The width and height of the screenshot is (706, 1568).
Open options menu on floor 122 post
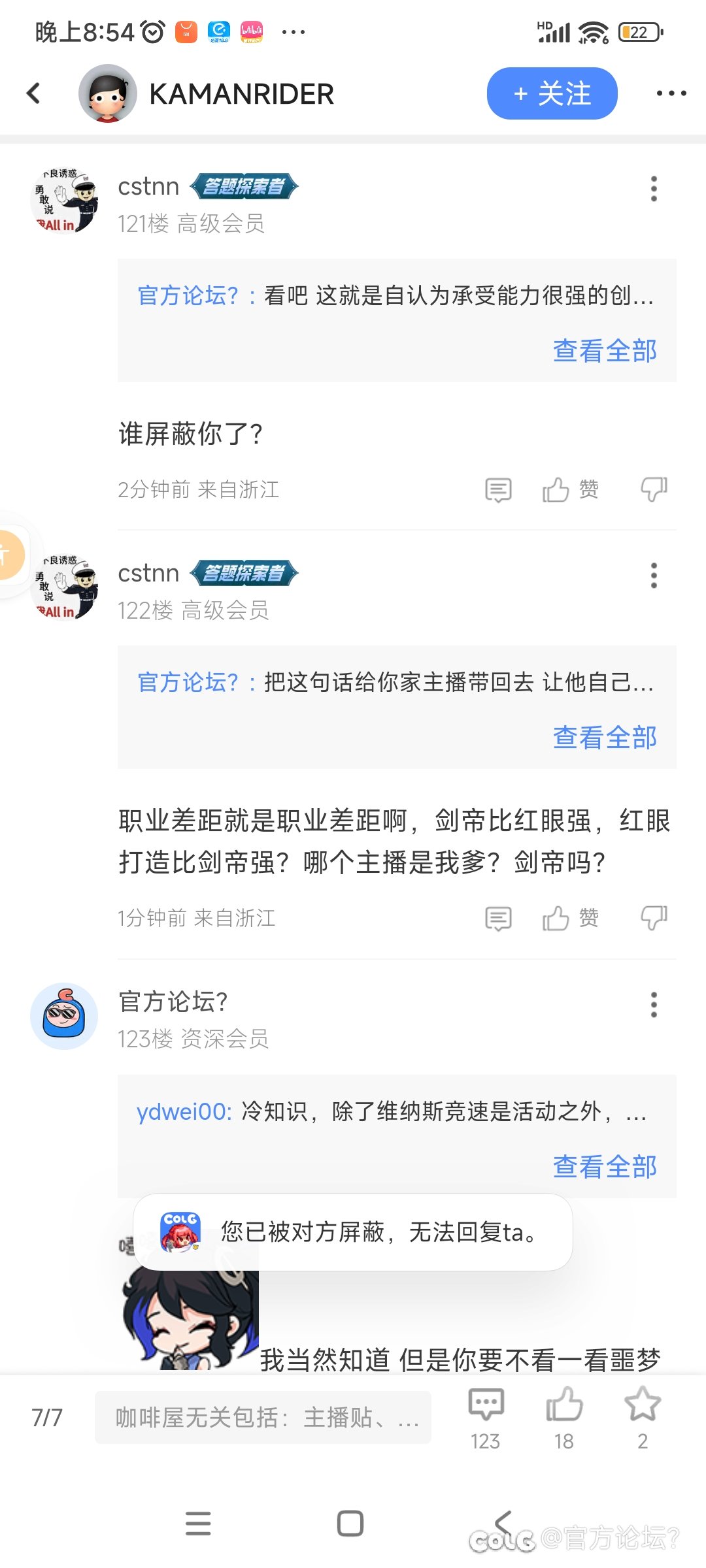tap(654, 576)
